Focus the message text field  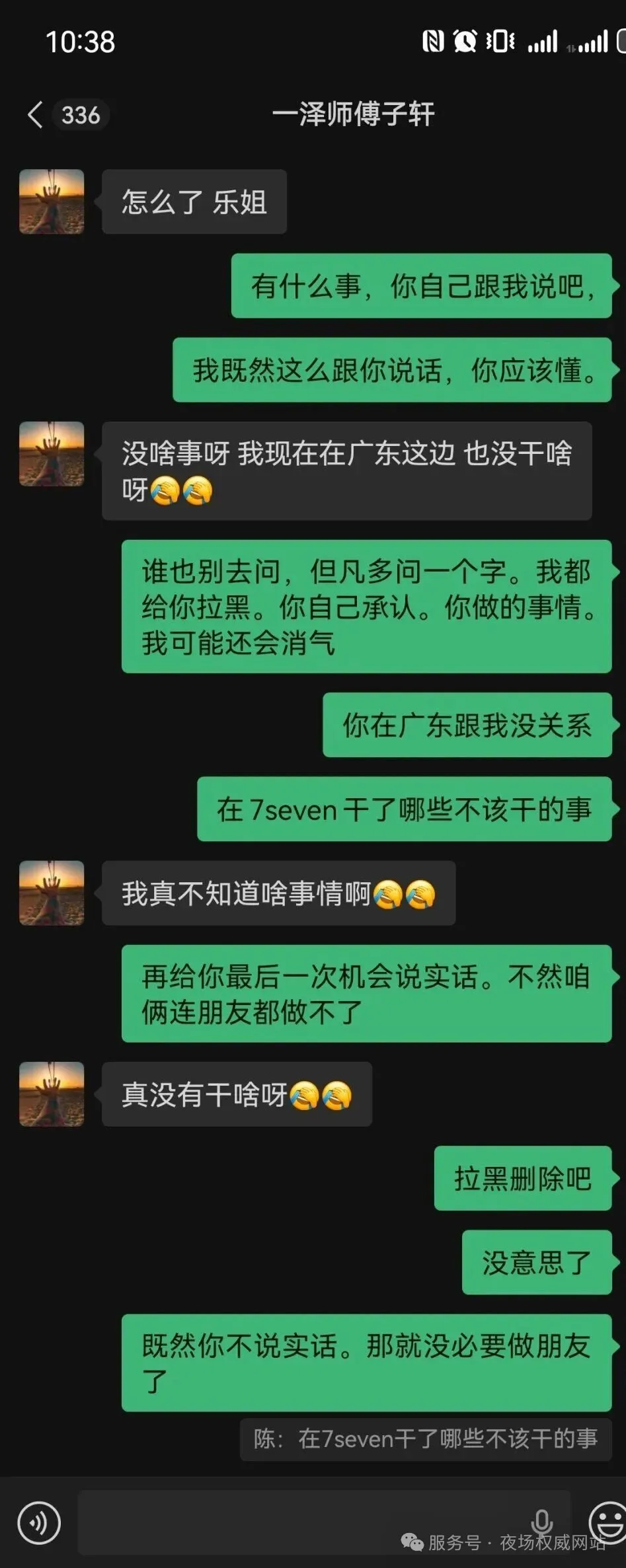click(x=297, y=1522)
